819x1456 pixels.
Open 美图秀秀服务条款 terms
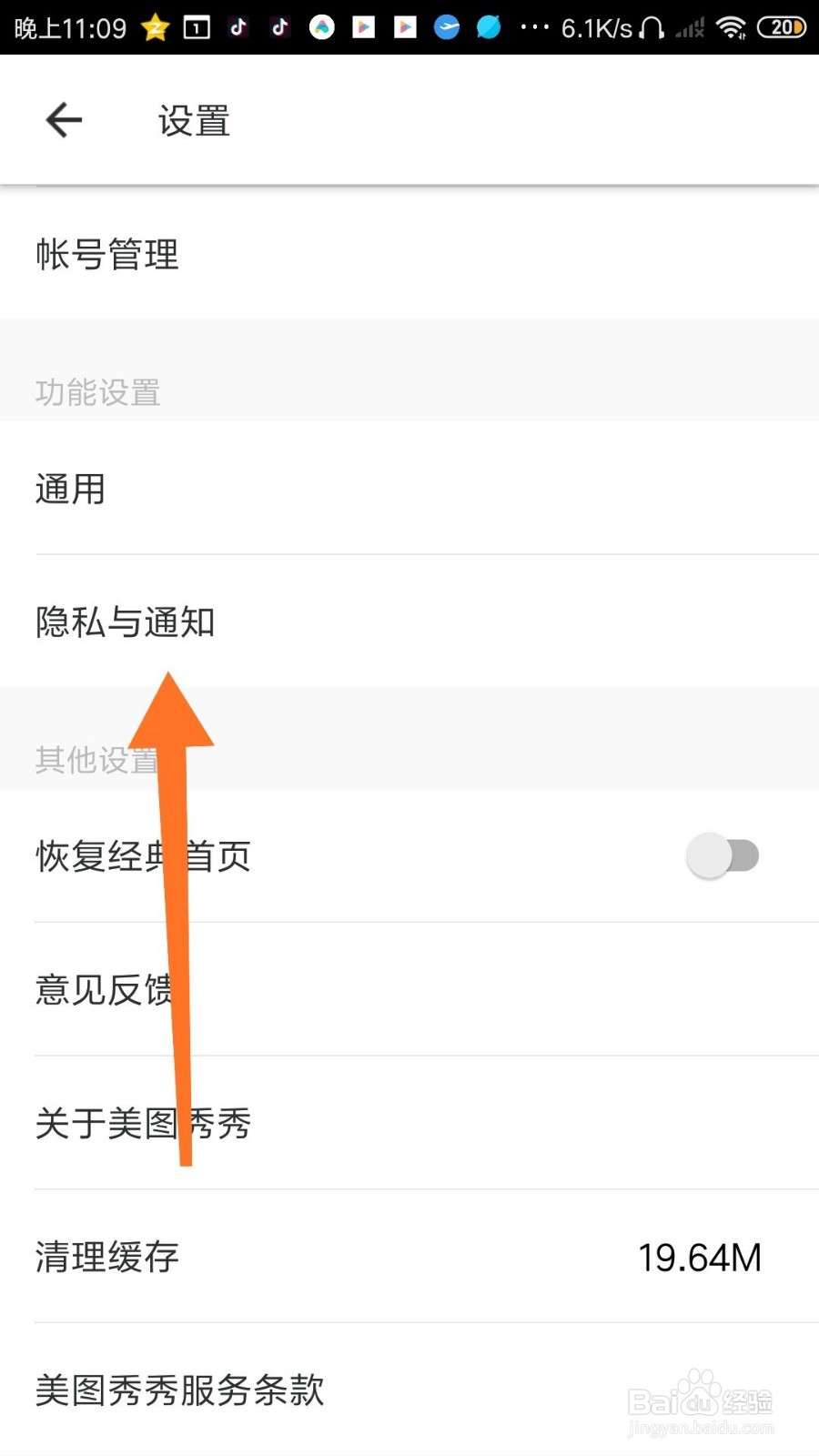tap(179, 1390)
